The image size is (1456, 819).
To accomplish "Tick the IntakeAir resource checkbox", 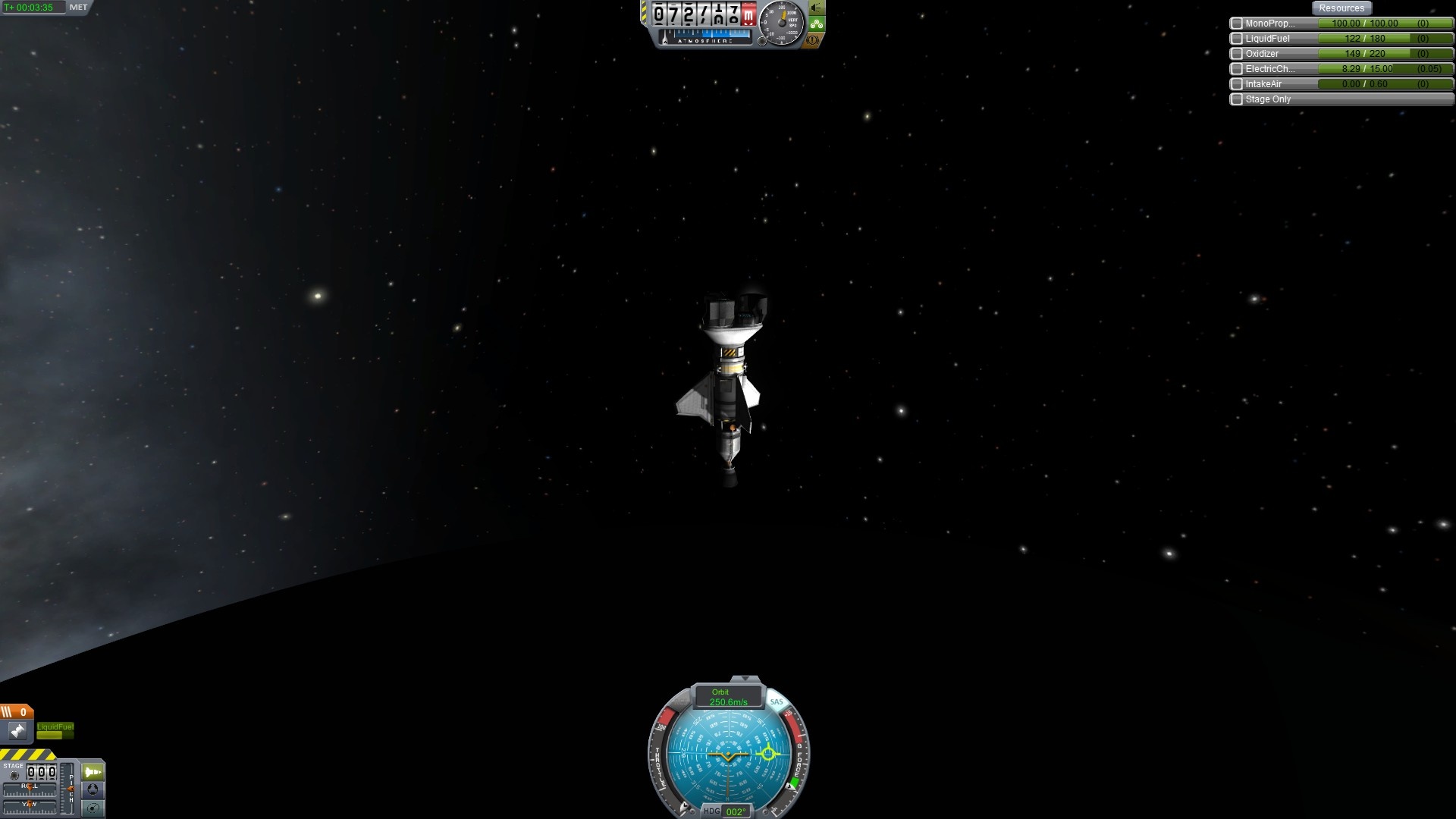I will coord(1237,84).
